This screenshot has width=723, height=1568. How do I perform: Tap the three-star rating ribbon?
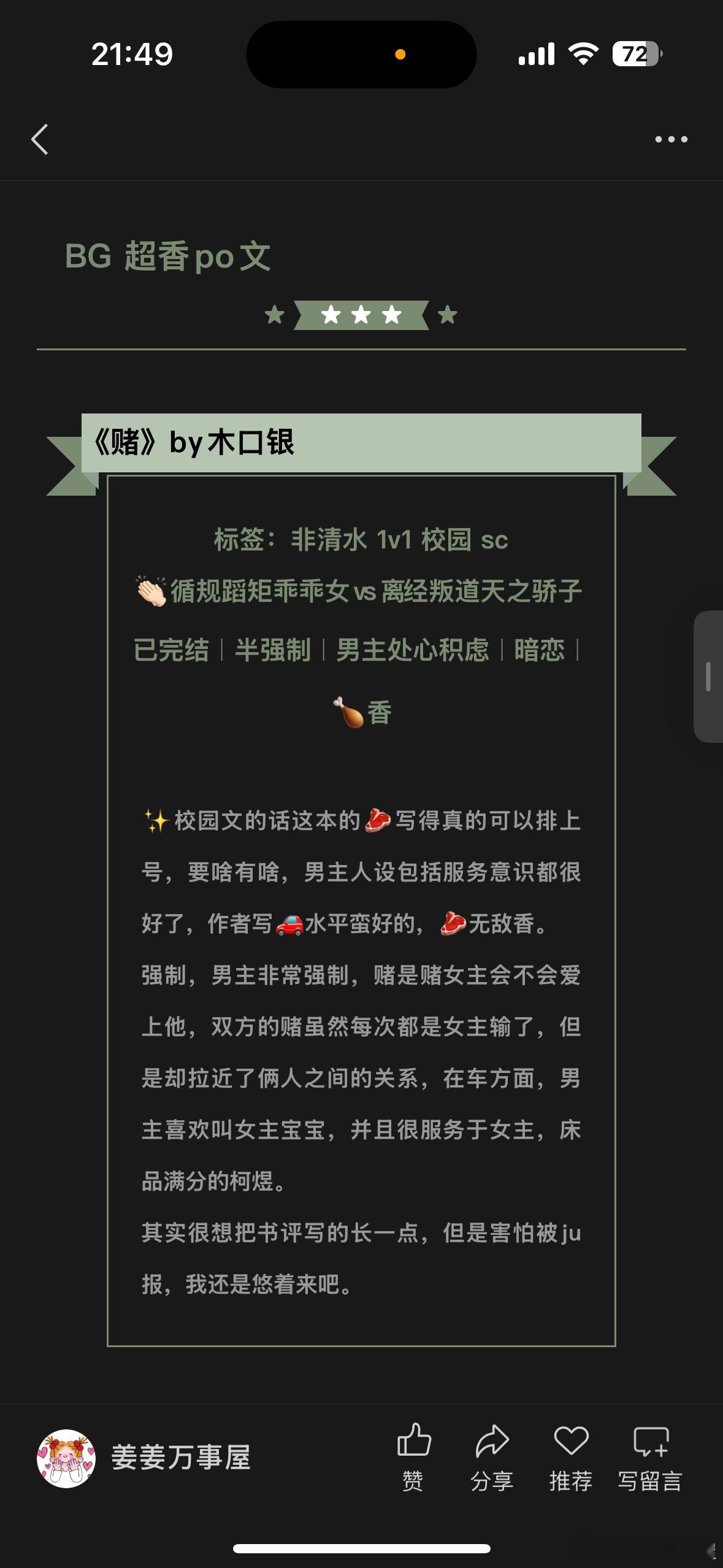pos(361,315)
